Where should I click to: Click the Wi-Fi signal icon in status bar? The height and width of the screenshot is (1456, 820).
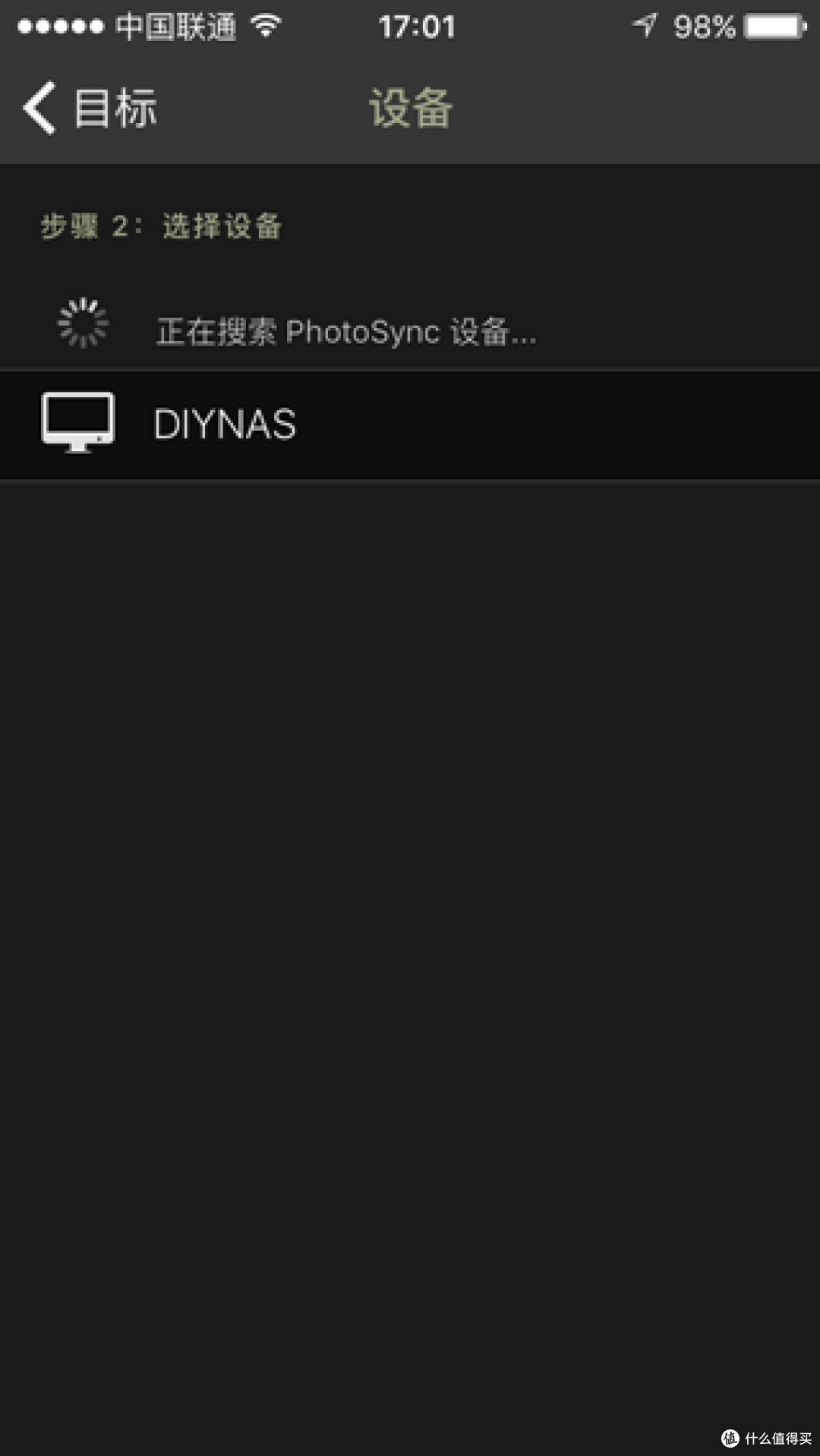point(267,25)
